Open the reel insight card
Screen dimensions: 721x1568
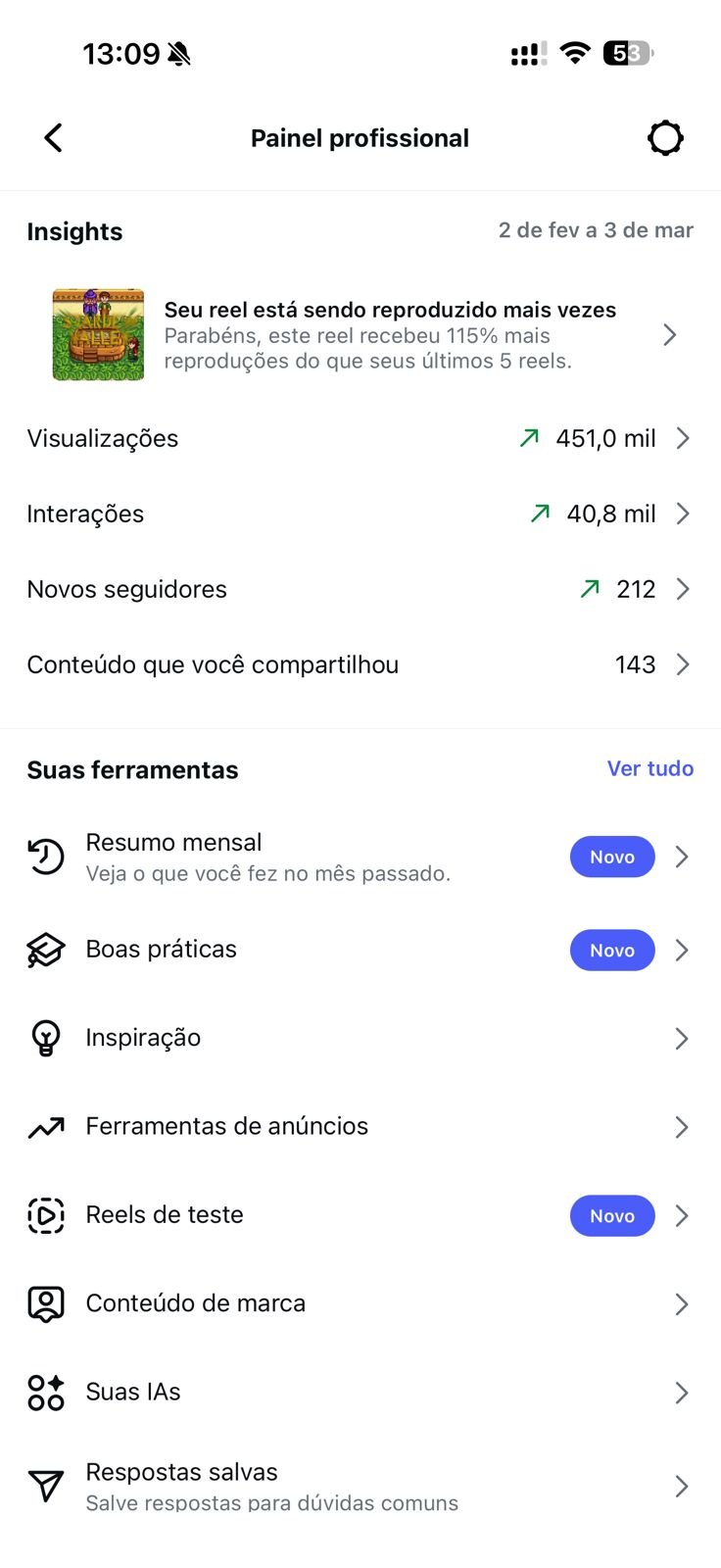(x=360, y=335)
